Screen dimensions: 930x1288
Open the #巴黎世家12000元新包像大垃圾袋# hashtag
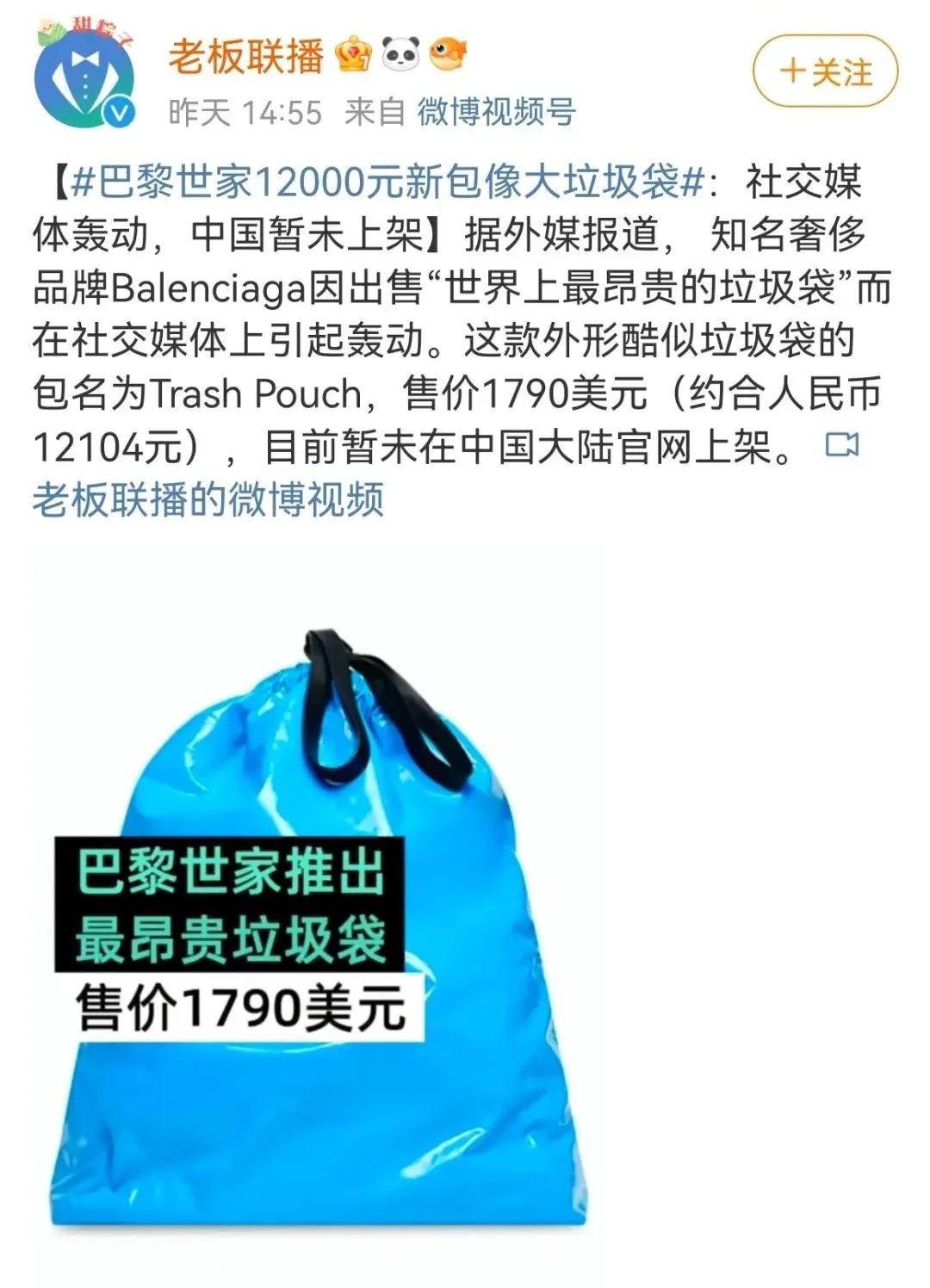coord(387,182)
